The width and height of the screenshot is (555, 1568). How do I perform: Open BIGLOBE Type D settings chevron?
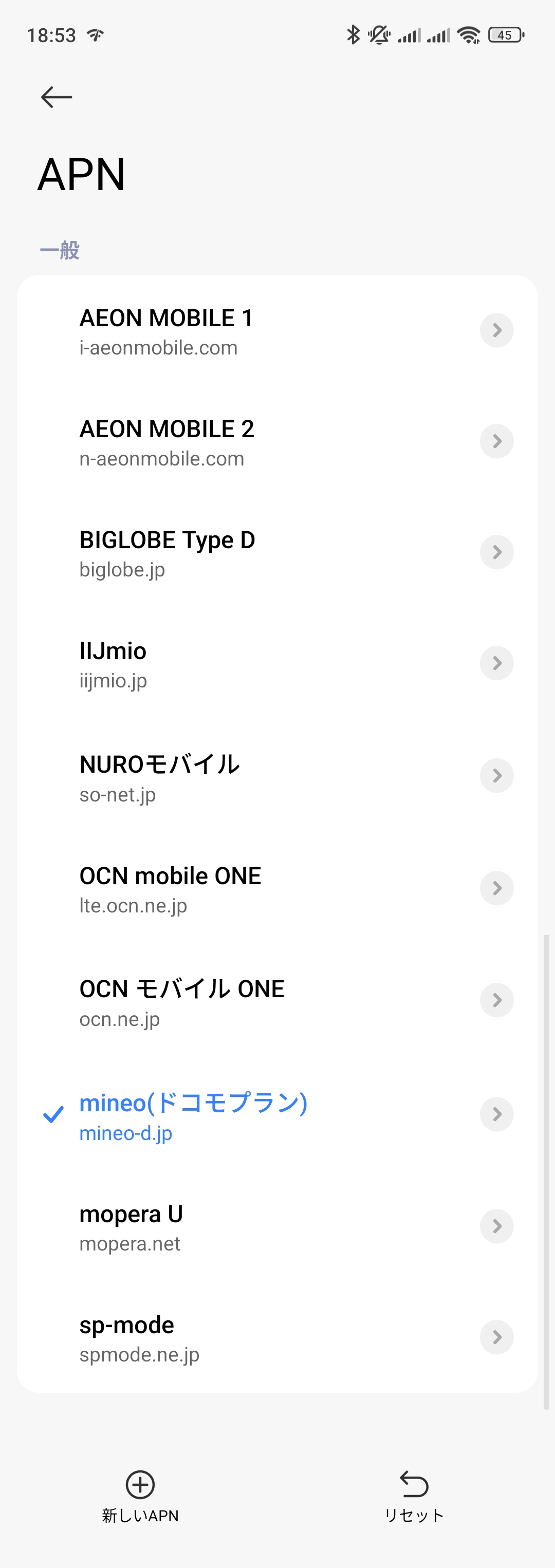click(496, 552)
